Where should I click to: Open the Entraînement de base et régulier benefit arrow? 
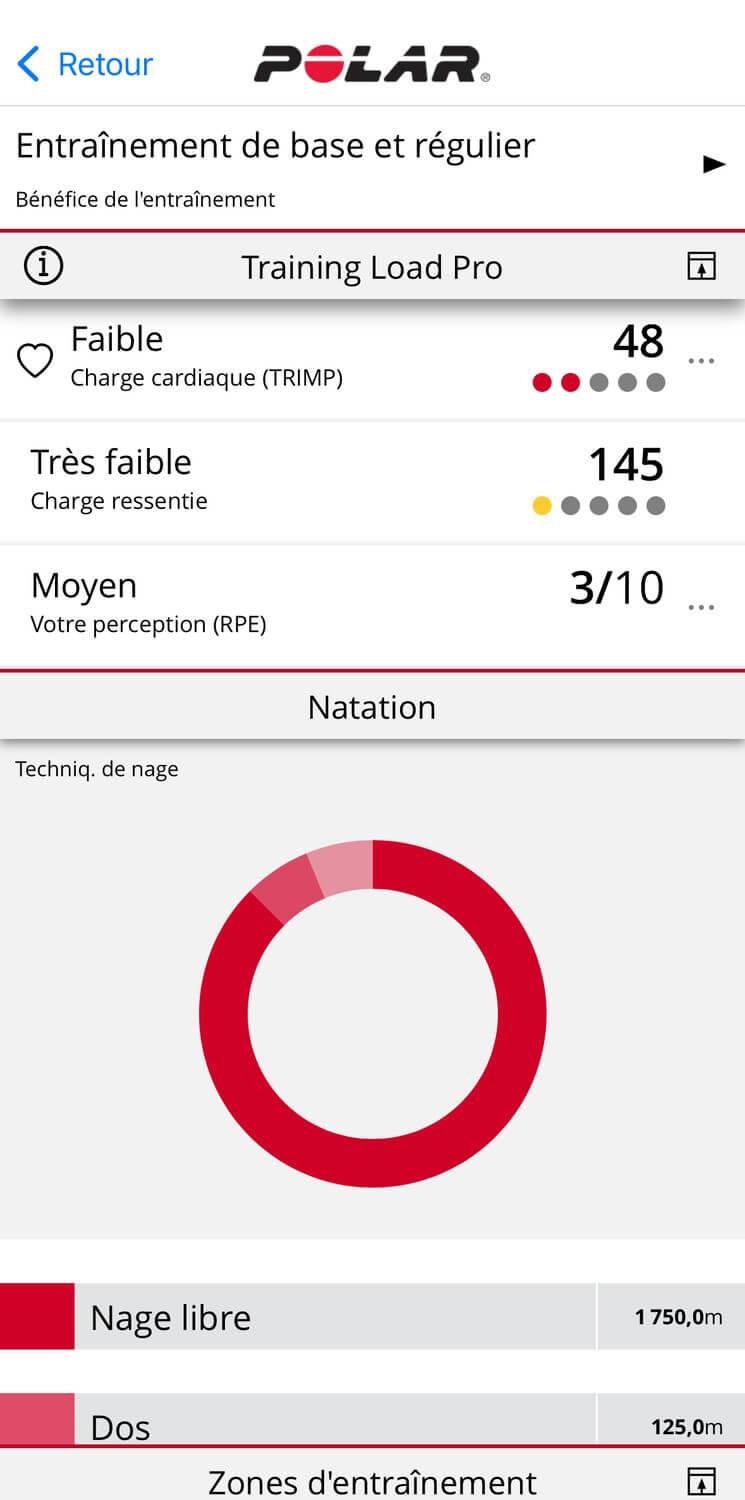(x=714, y=164)
